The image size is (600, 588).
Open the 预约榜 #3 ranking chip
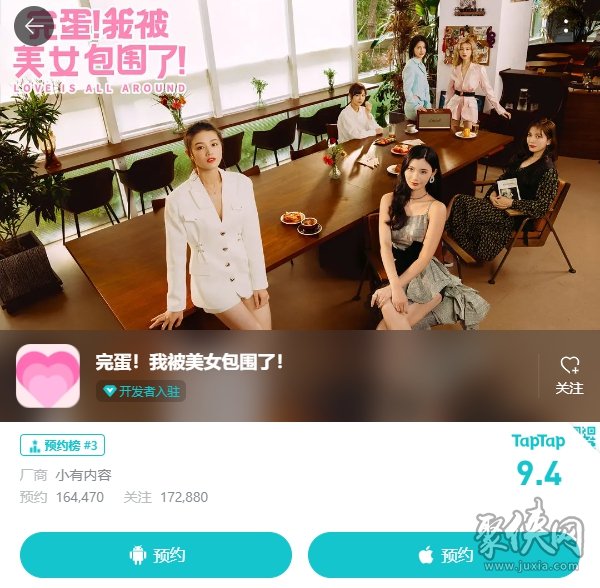pos(62,446)
